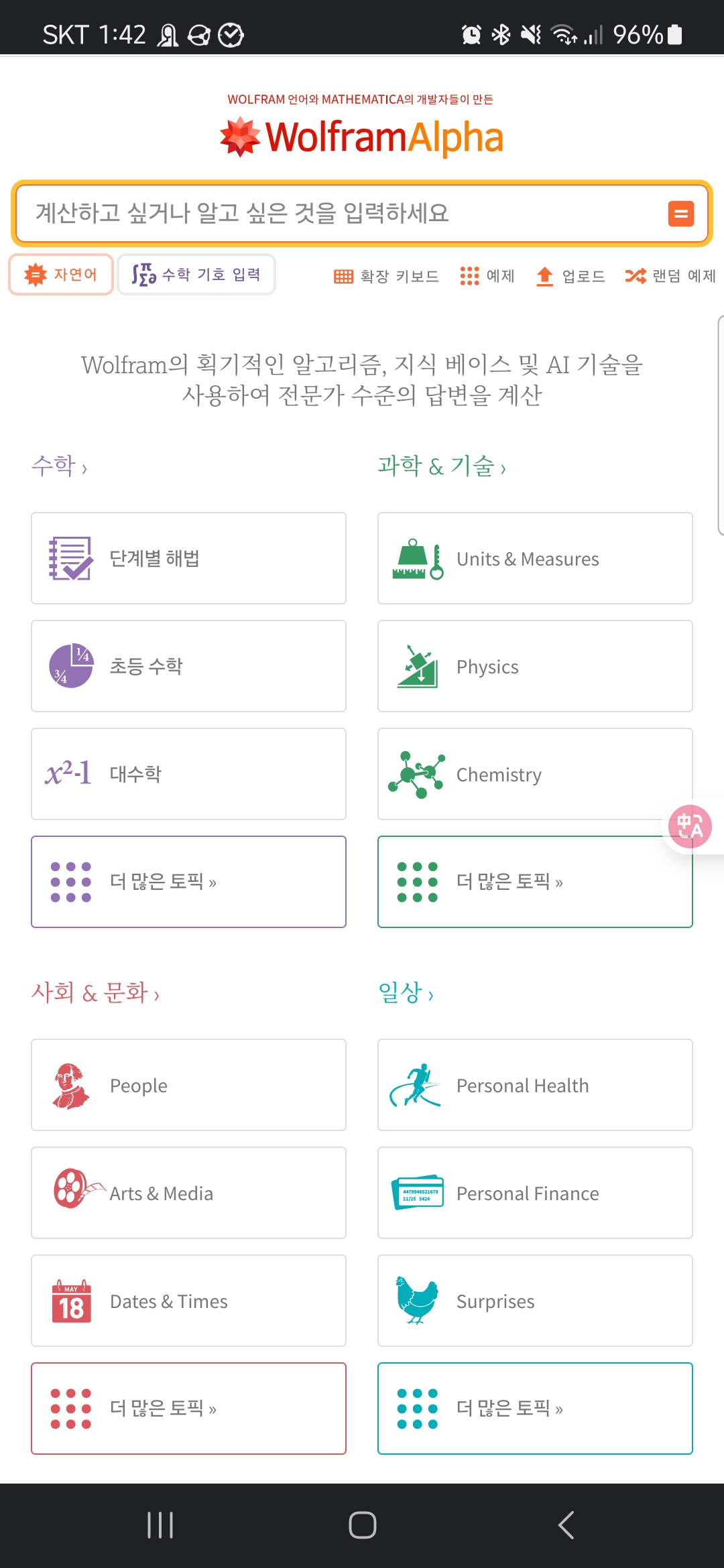
Task: Open the 확장 키보드 option
Action: tap(386, 276)
